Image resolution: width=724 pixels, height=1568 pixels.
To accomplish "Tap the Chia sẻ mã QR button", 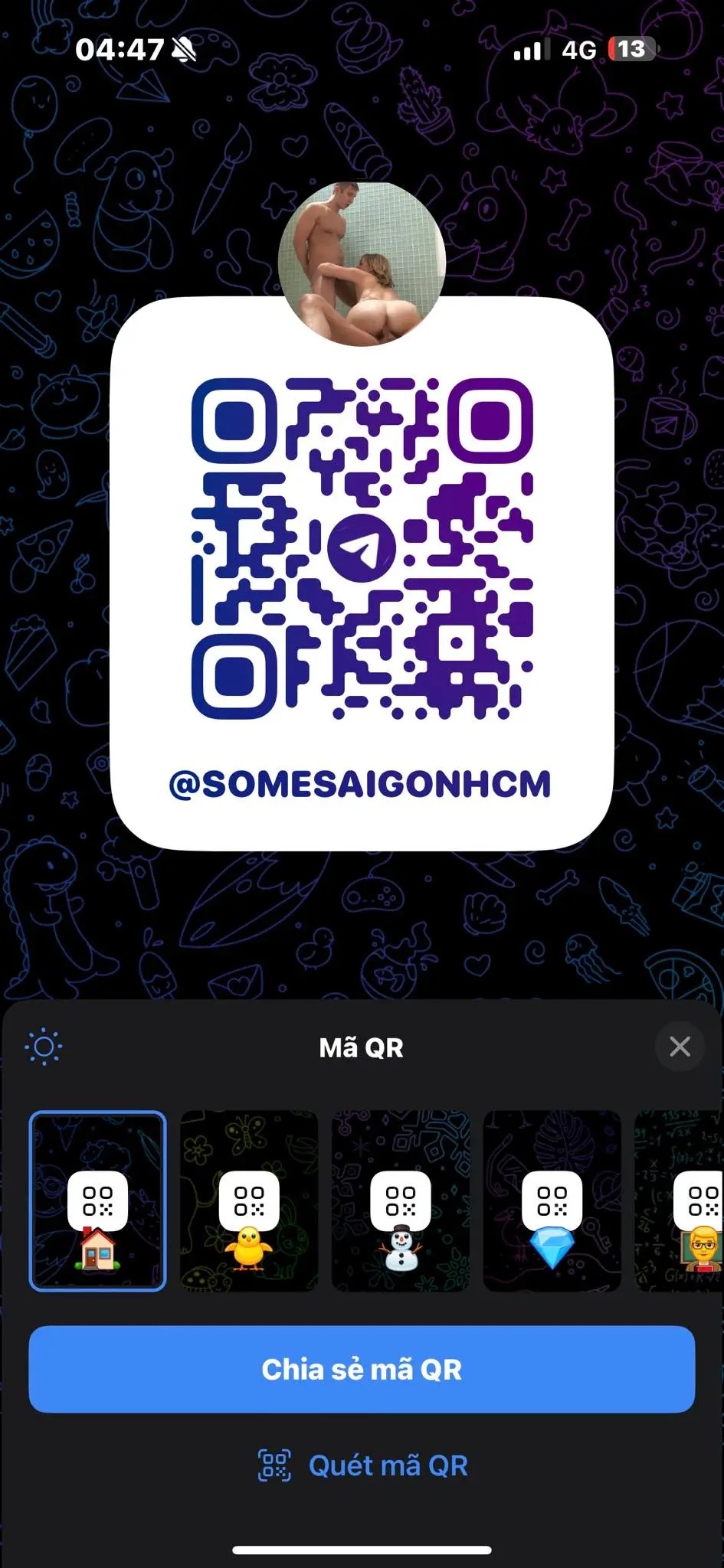I will pyautogui.click(x=362, y=1369).
